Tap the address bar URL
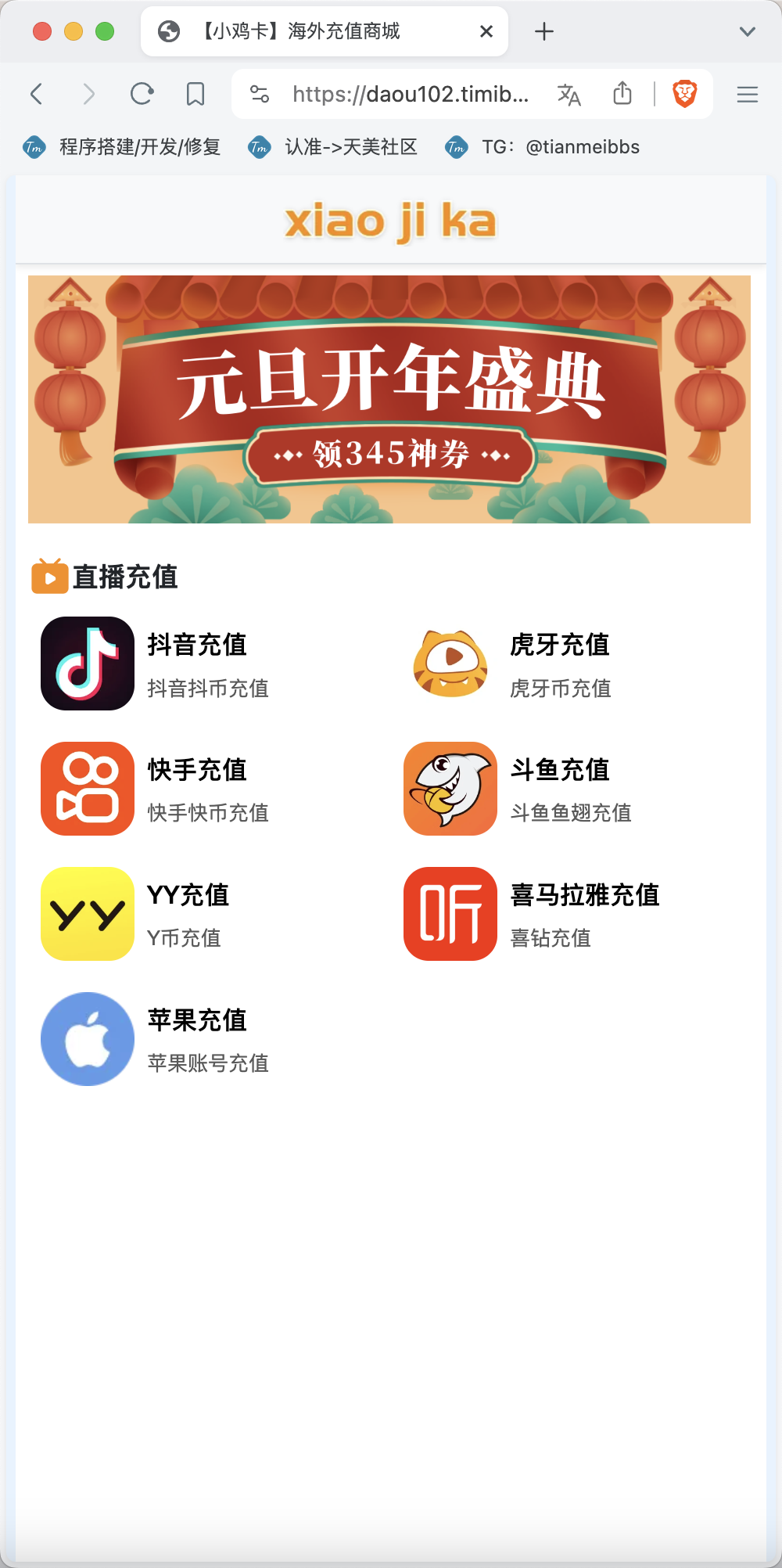The height and width of the screenshot is (1568, 782). [x=411, y=94]
